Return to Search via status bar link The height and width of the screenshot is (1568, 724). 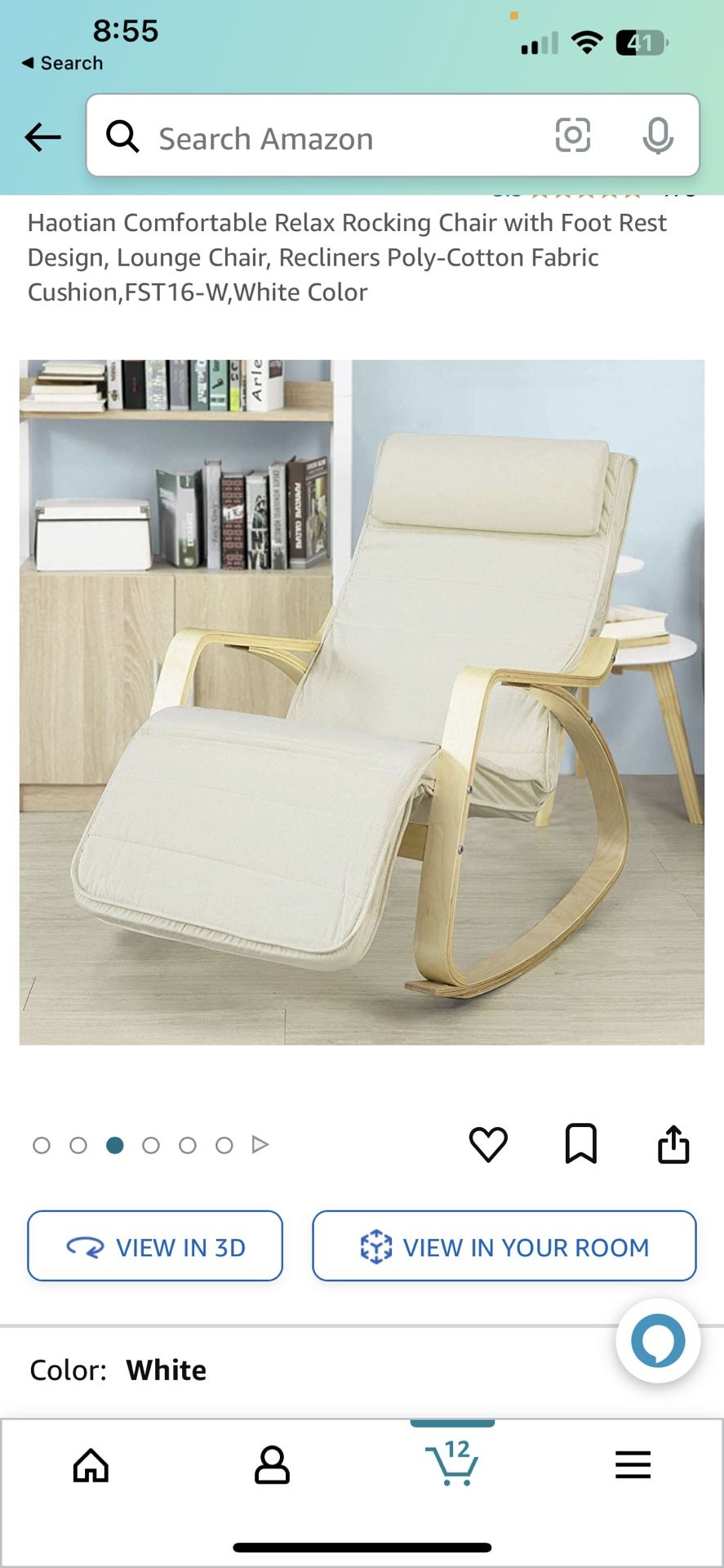63,63
